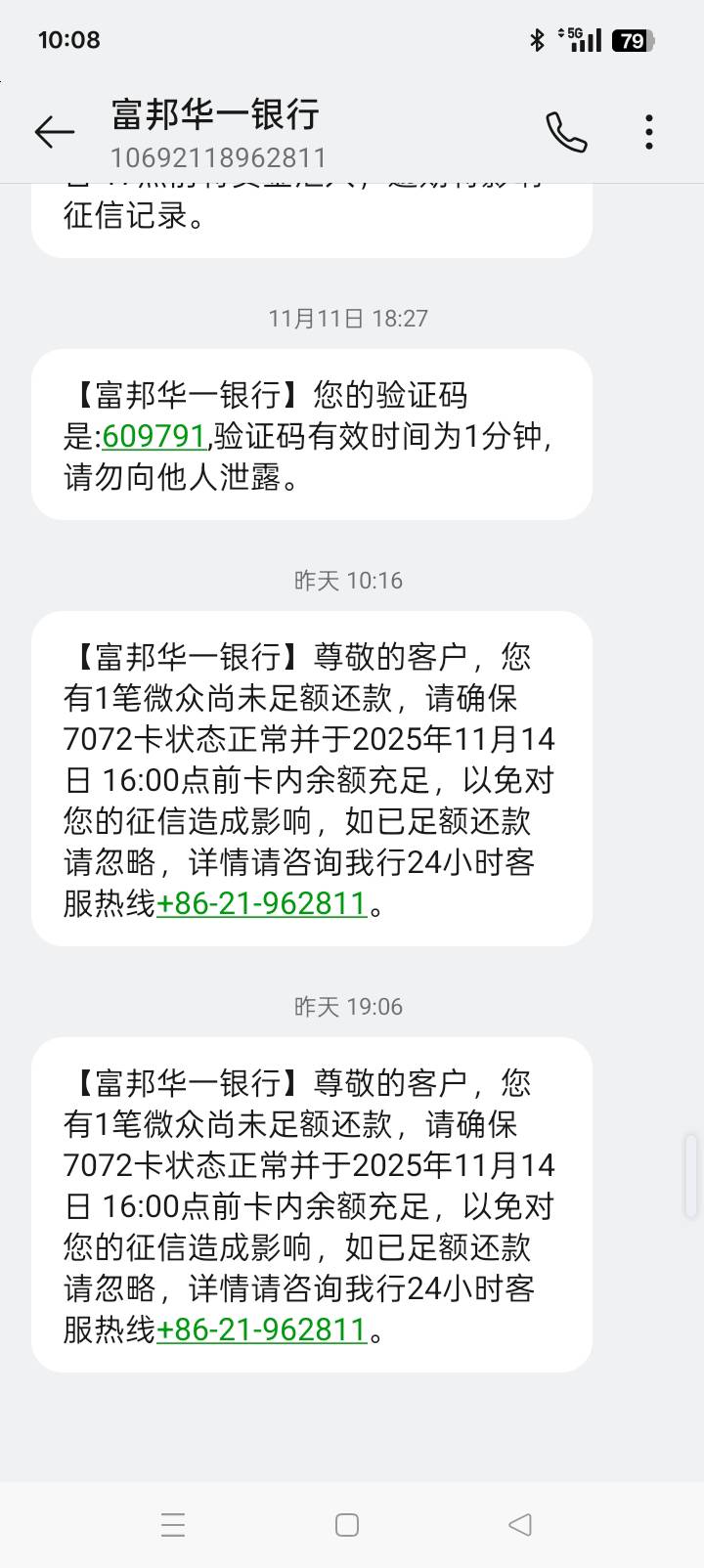Screen dimensions: 704x1568
Task: Go to the home screen
Action: 347,1524
